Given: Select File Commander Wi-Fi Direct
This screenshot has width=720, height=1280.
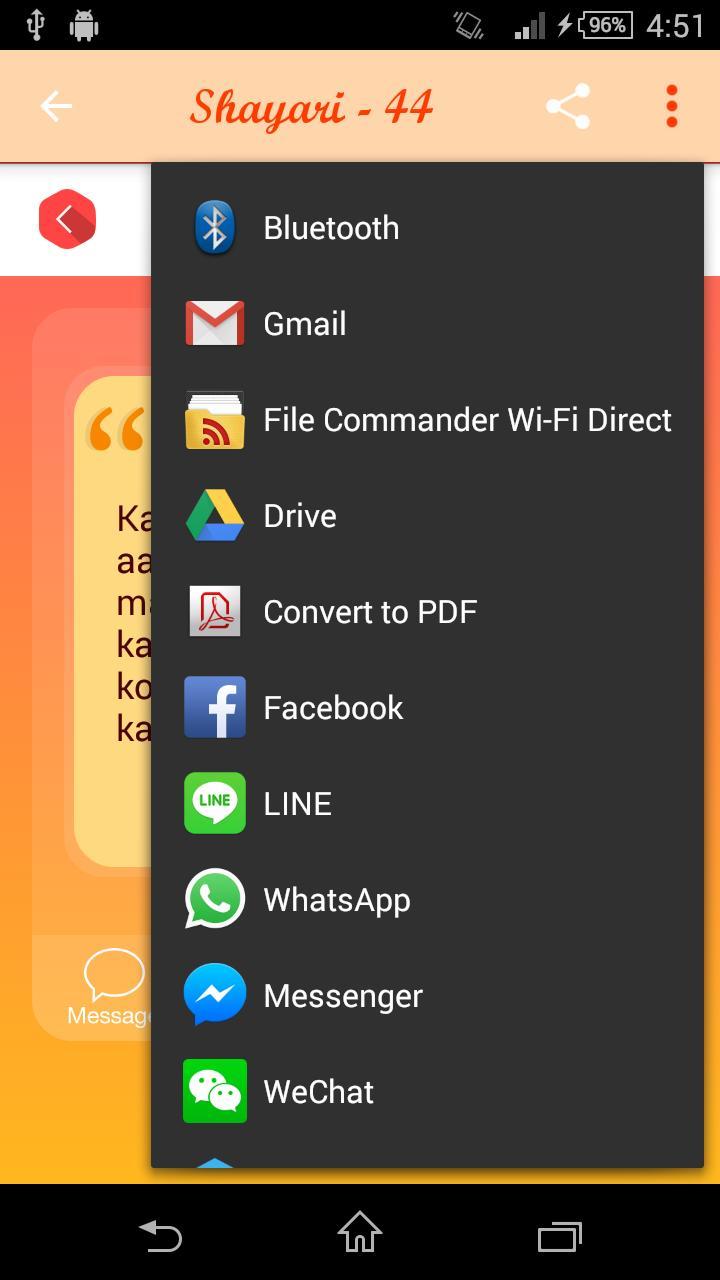Looking at the screenshot, I should pos(427,420).
